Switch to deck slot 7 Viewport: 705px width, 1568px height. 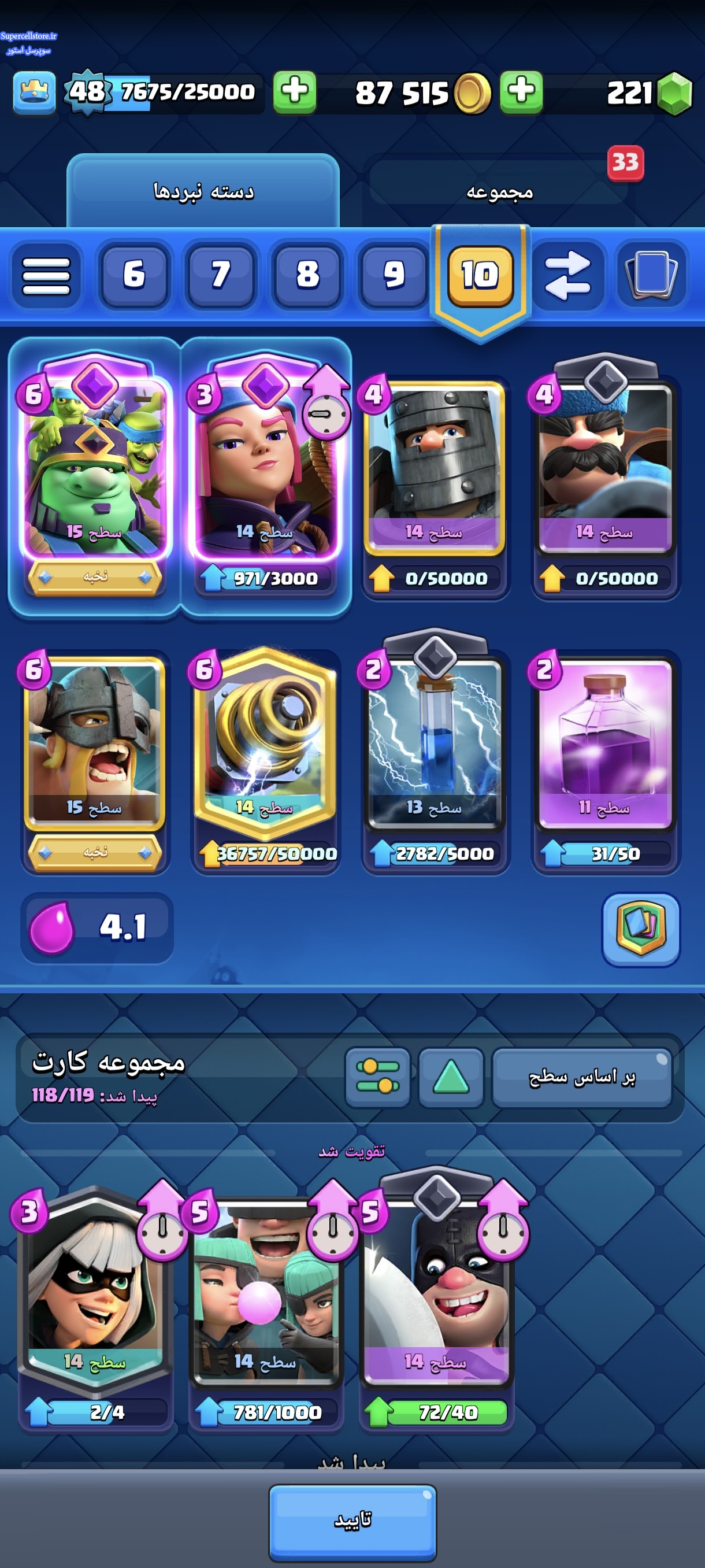220,275
